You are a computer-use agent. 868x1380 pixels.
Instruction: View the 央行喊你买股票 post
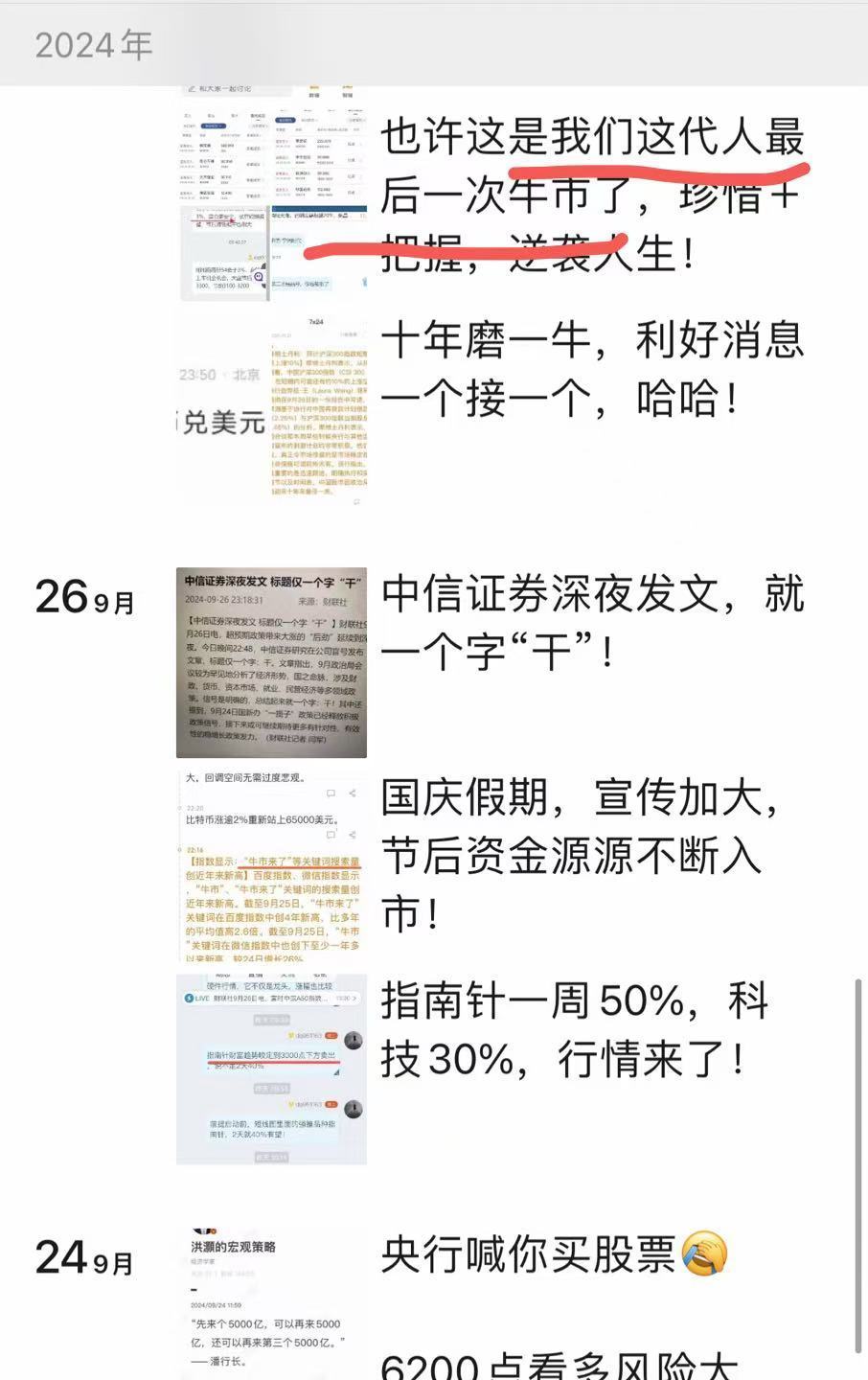[x=554, y=1253]
